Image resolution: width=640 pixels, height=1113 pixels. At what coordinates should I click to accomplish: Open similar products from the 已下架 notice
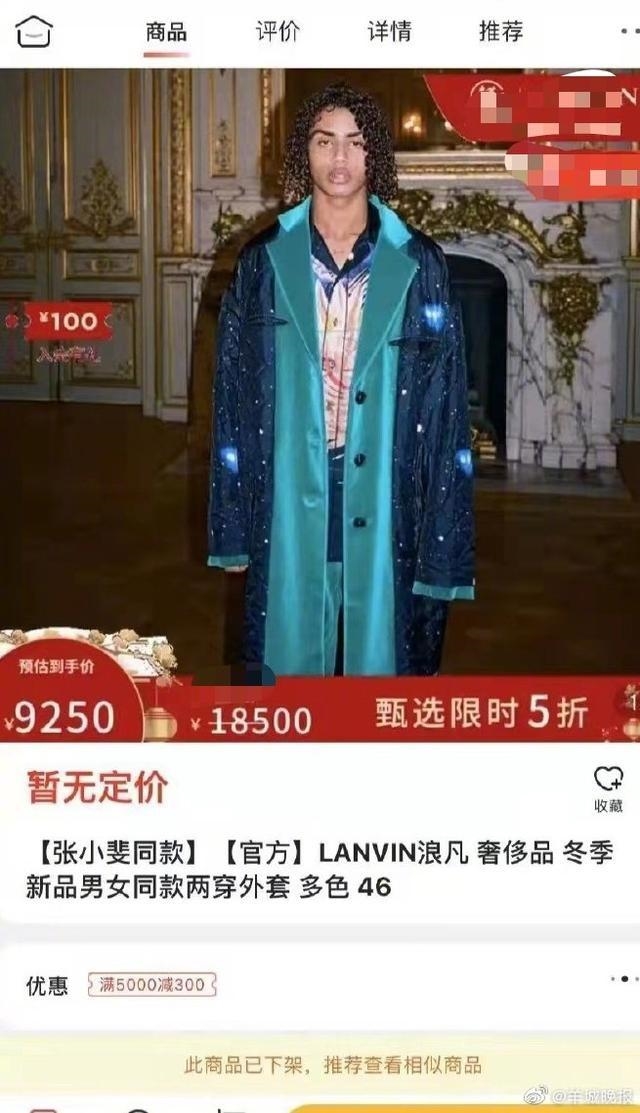[332, 1064]
